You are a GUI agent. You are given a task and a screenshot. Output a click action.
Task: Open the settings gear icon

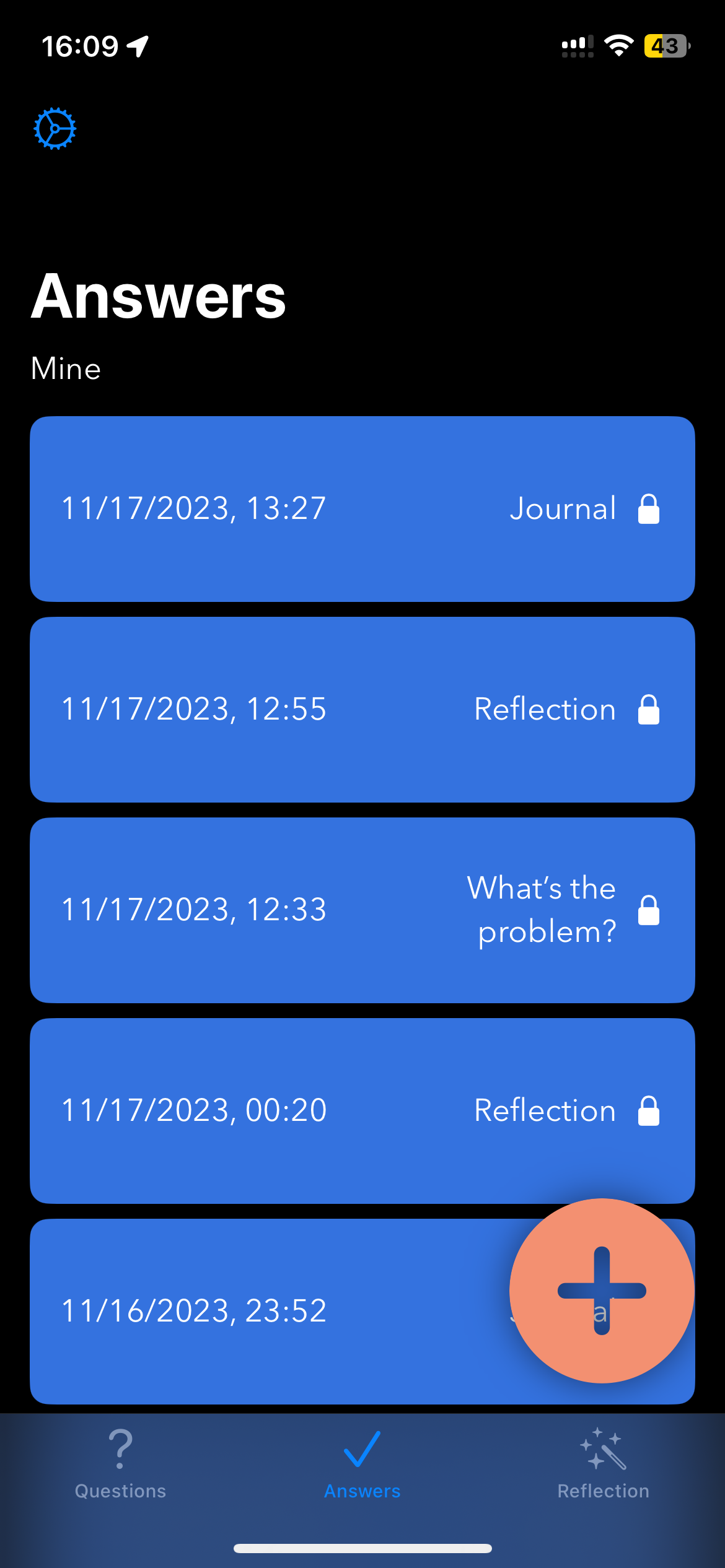[x=55, y=129]
